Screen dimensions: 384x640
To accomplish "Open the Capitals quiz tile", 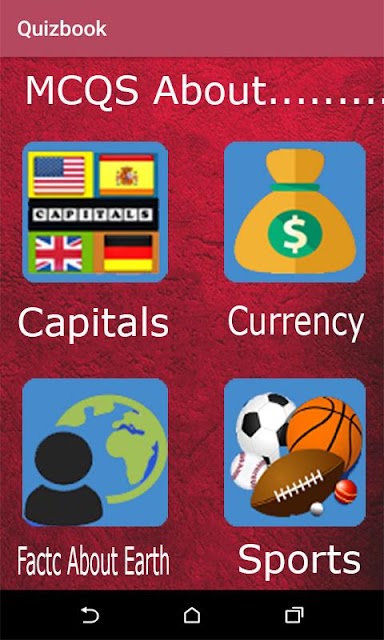I will [x=95, y=212].
